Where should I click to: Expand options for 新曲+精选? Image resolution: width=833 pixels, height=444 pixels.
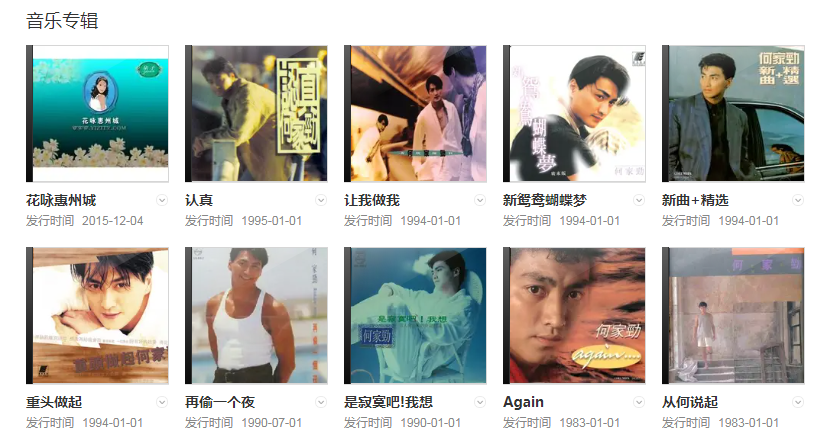click(798, 200)
